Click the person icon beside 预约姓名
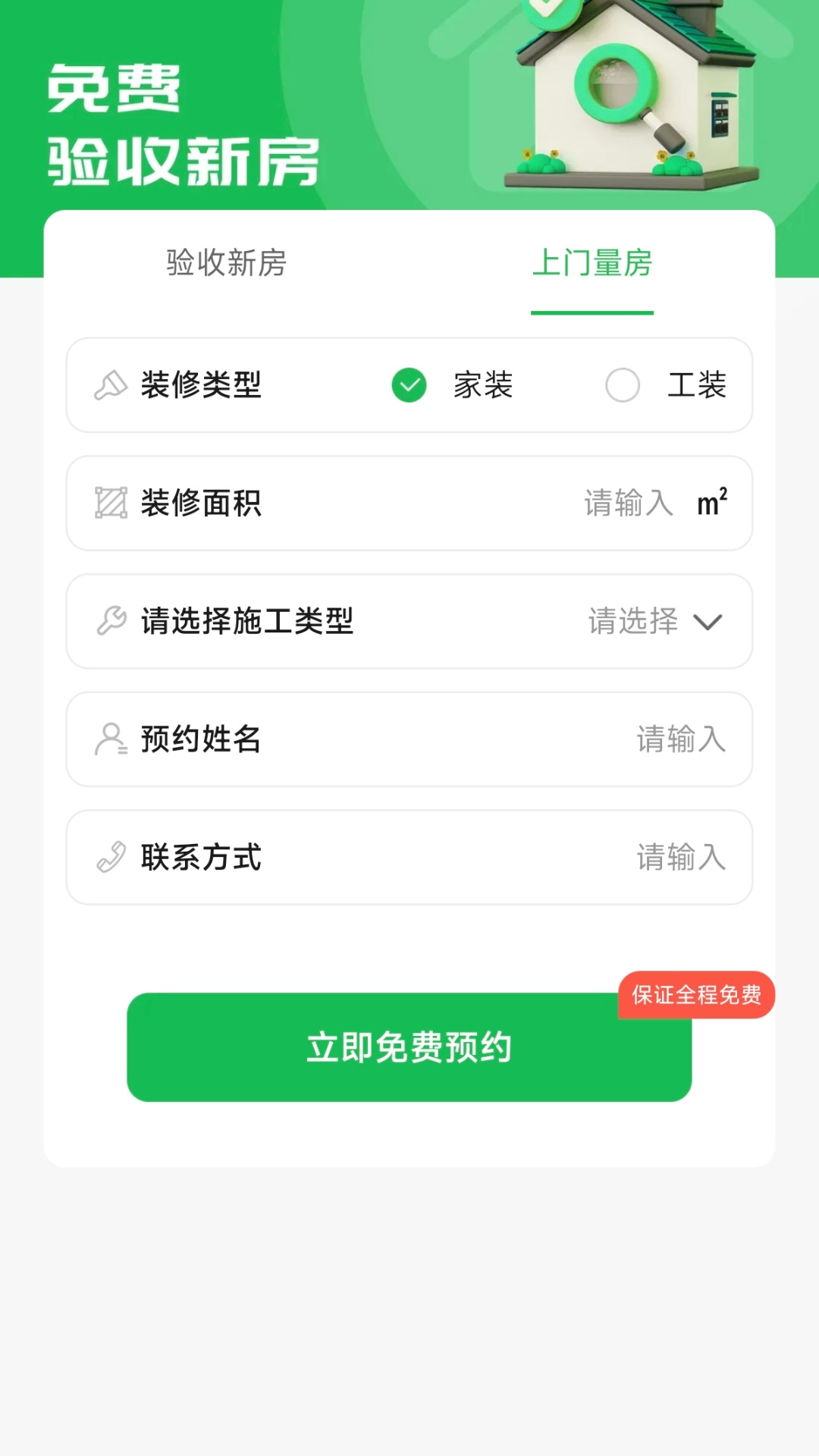 (x=111, y=740)
